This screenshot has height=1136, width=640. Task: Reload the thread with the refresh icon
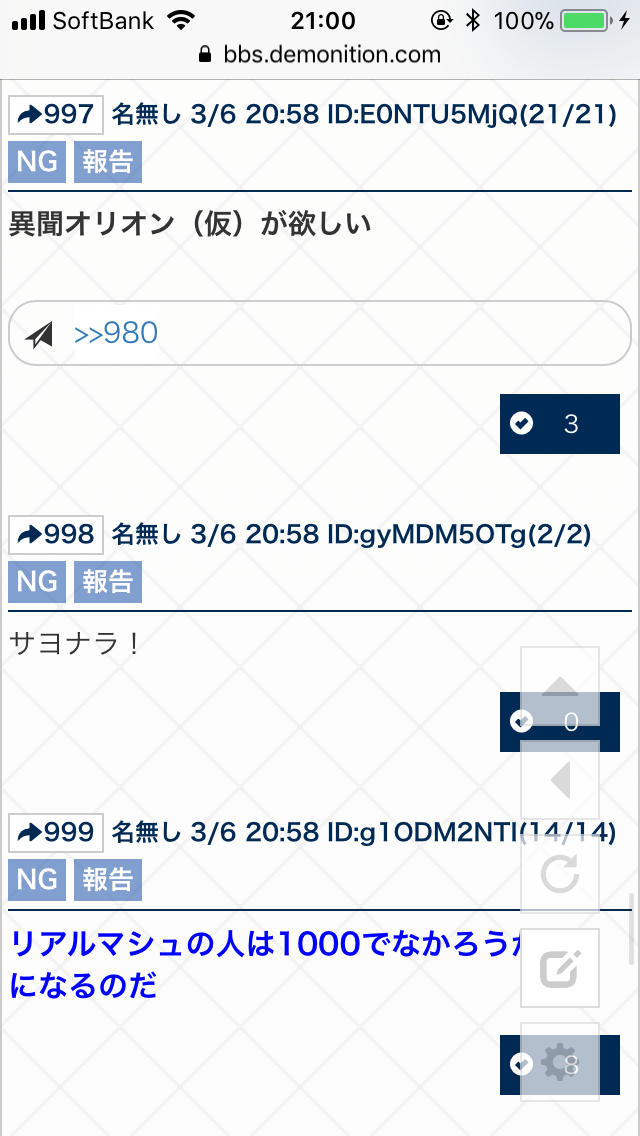pyautogui.click(x=560, y=874)
